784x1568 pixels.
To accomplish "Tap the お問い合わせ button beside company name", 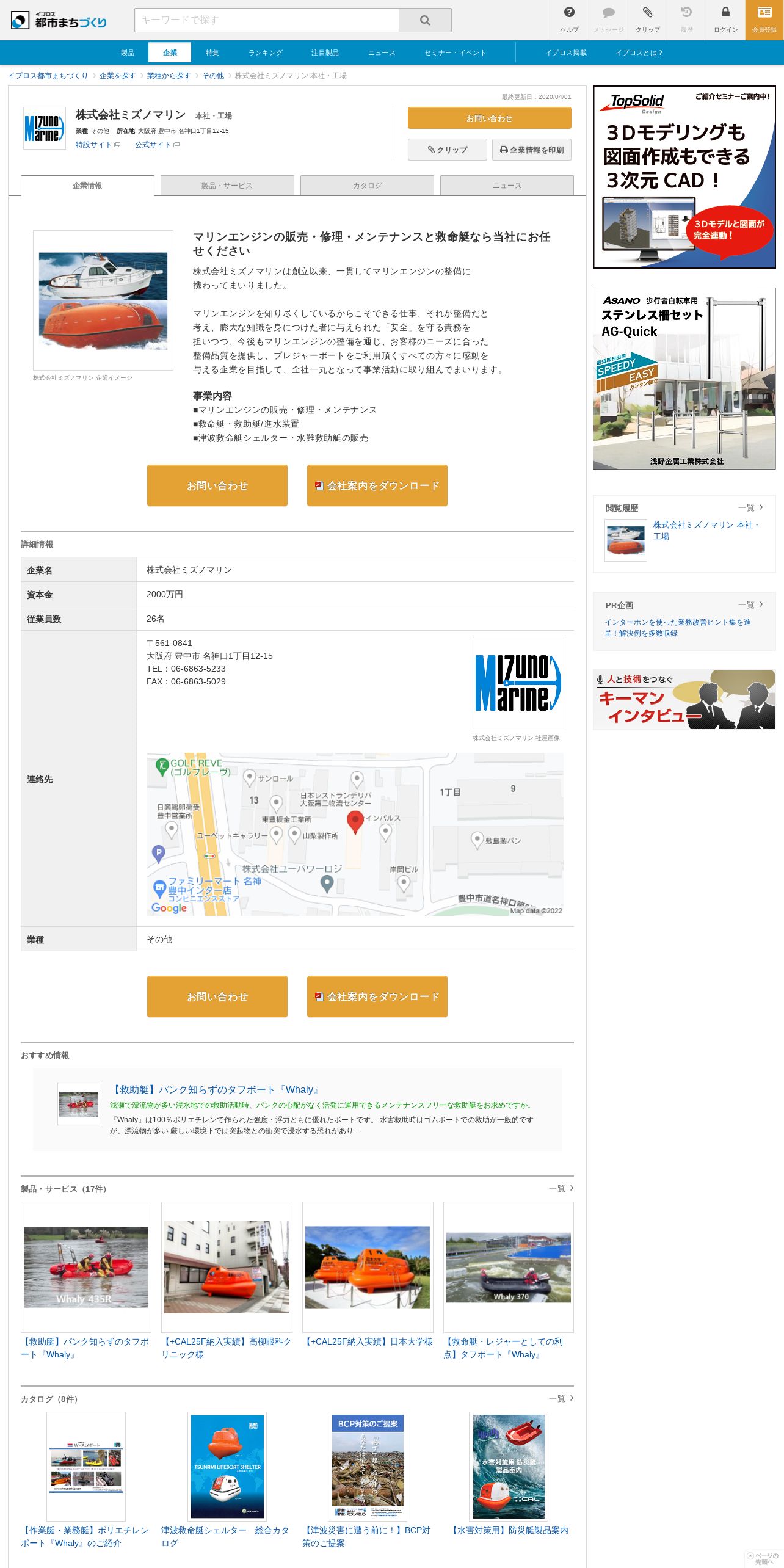I will [490, 118].
